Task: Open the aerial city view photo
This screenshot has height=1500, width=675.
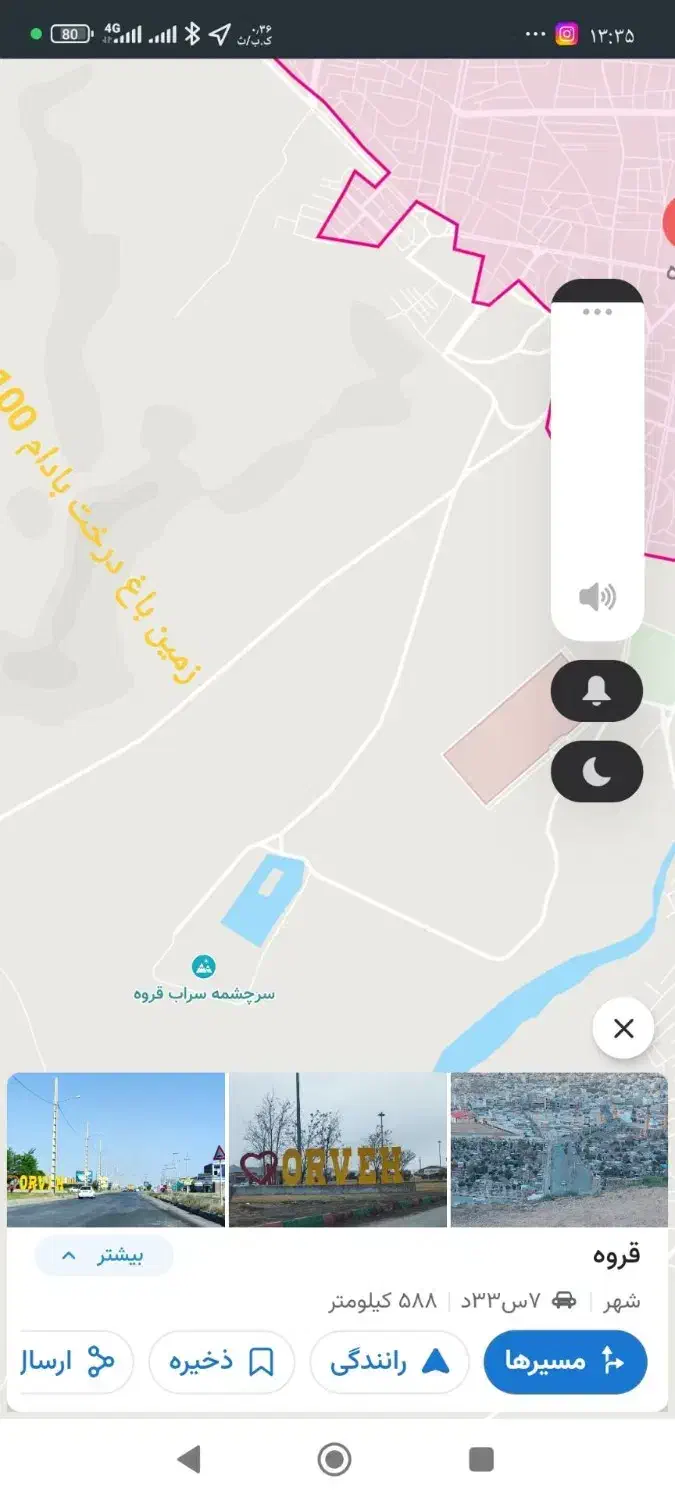Action: pyautogui.click(x=559, y=1150)
